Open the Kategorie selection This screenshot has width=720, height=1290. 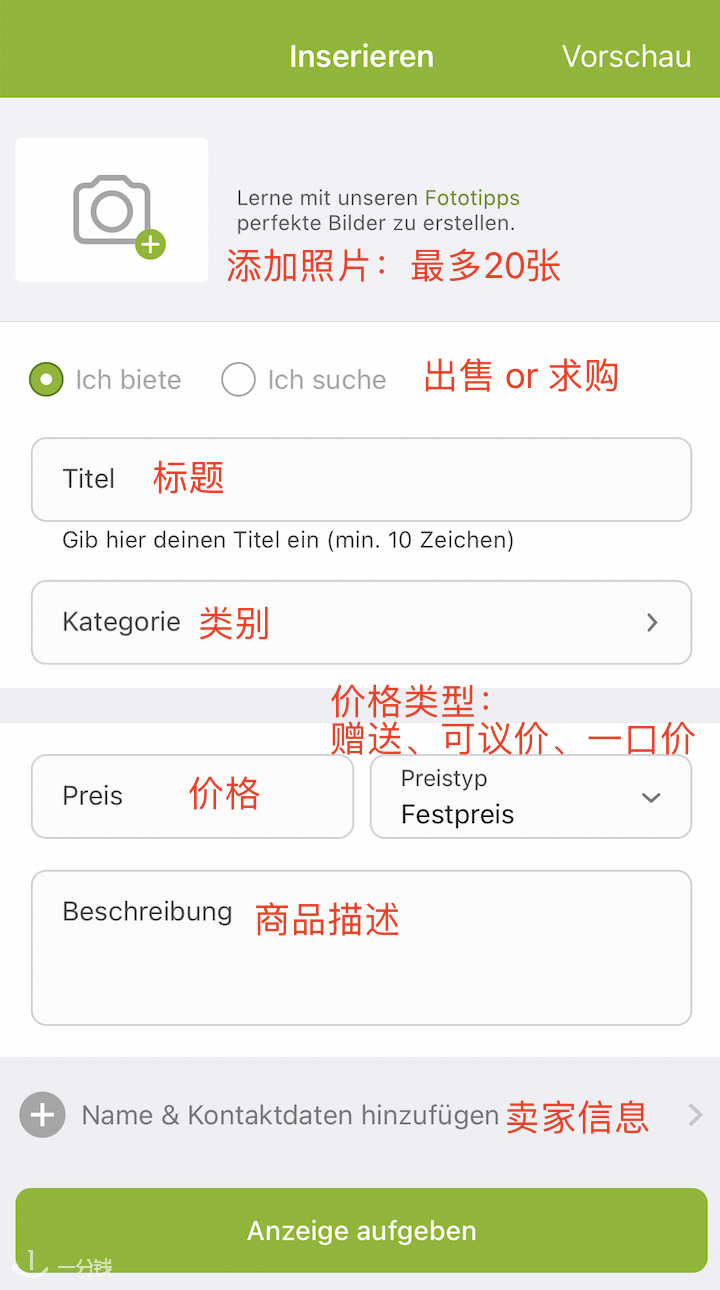tap(361, 622)
